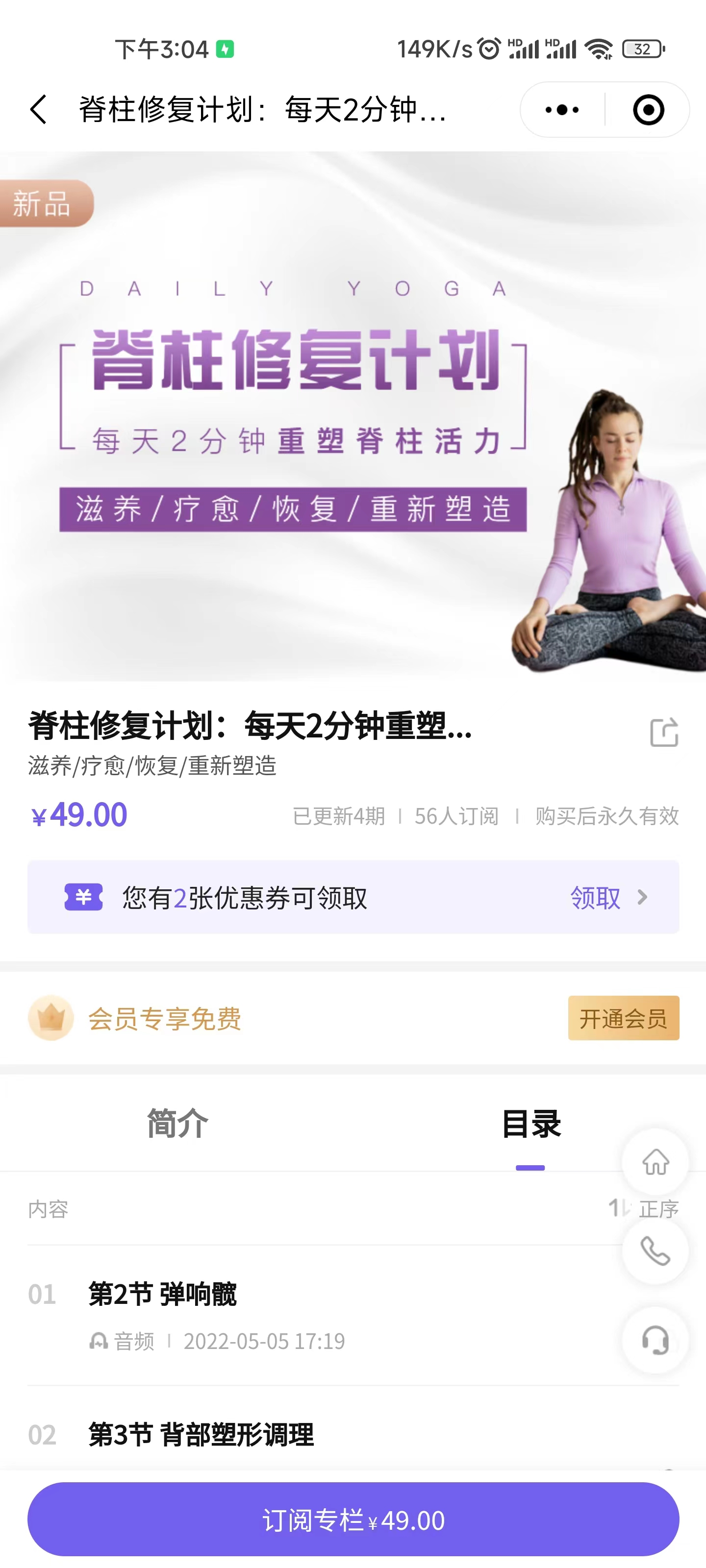Screen dimensions: 706x1568
Task: Switch to the 简介 tab
Action: pyautogui.click(x=177, y=1123)
